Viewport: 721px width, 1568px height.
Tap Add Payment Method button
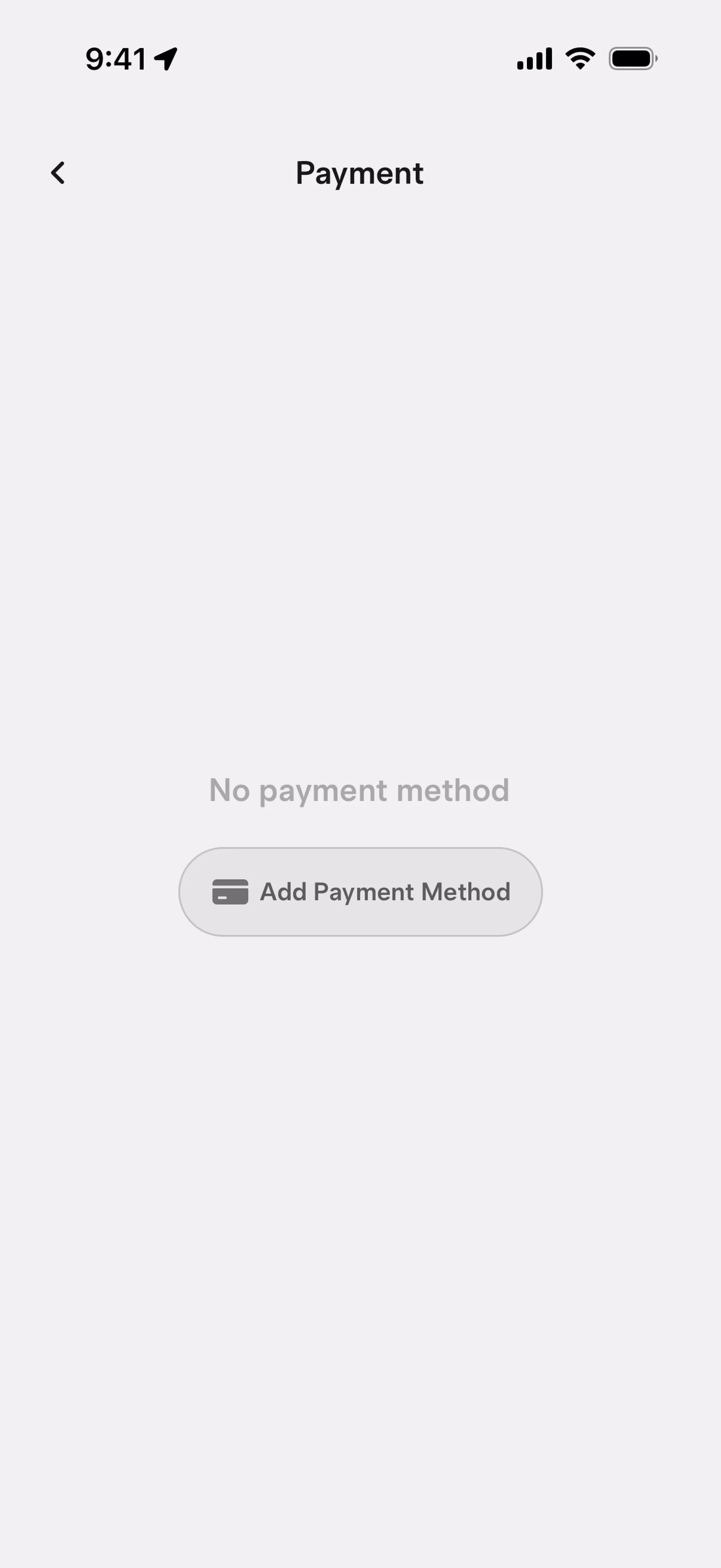pyautogui.click(x=360, y=892)
